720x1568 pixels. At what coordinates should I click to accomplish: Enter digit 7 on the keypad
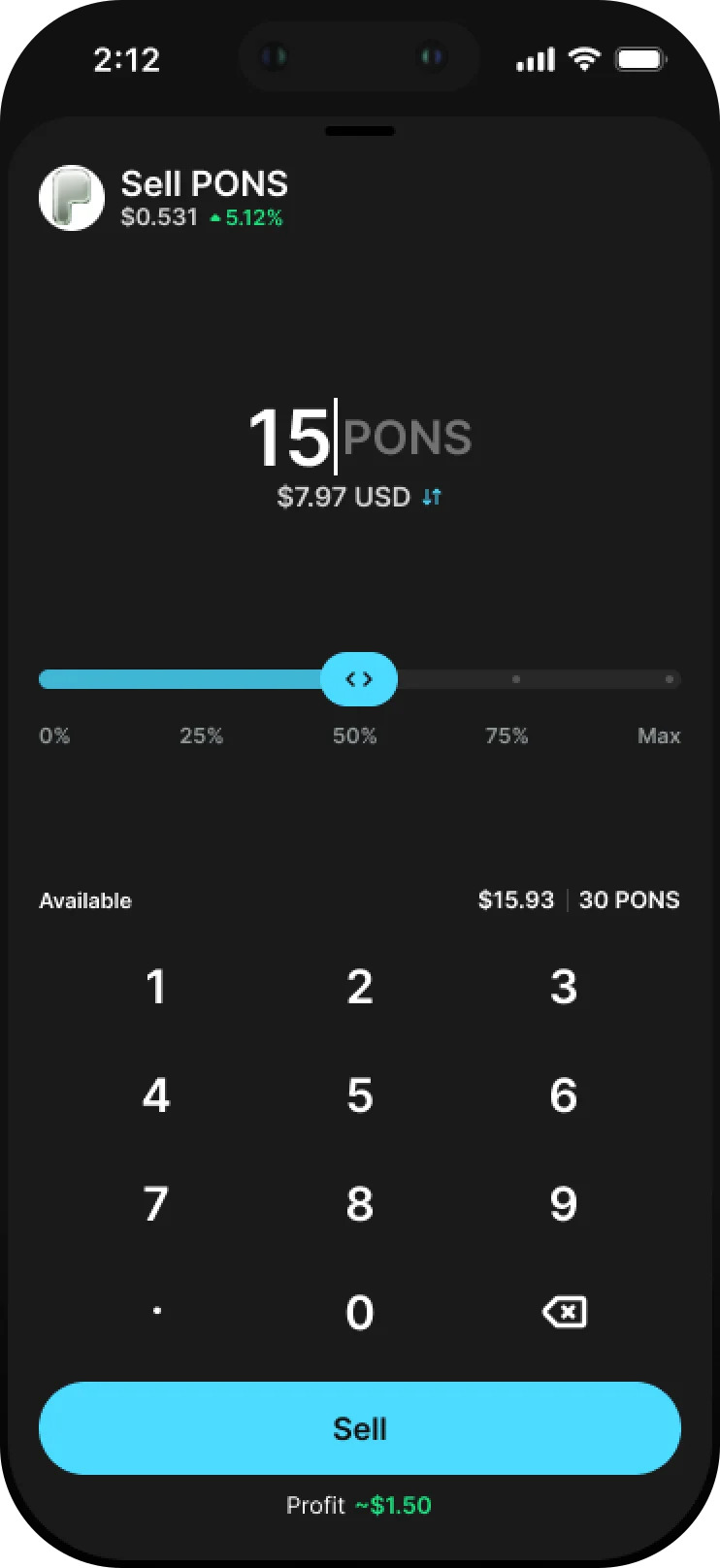(156, 1204)
